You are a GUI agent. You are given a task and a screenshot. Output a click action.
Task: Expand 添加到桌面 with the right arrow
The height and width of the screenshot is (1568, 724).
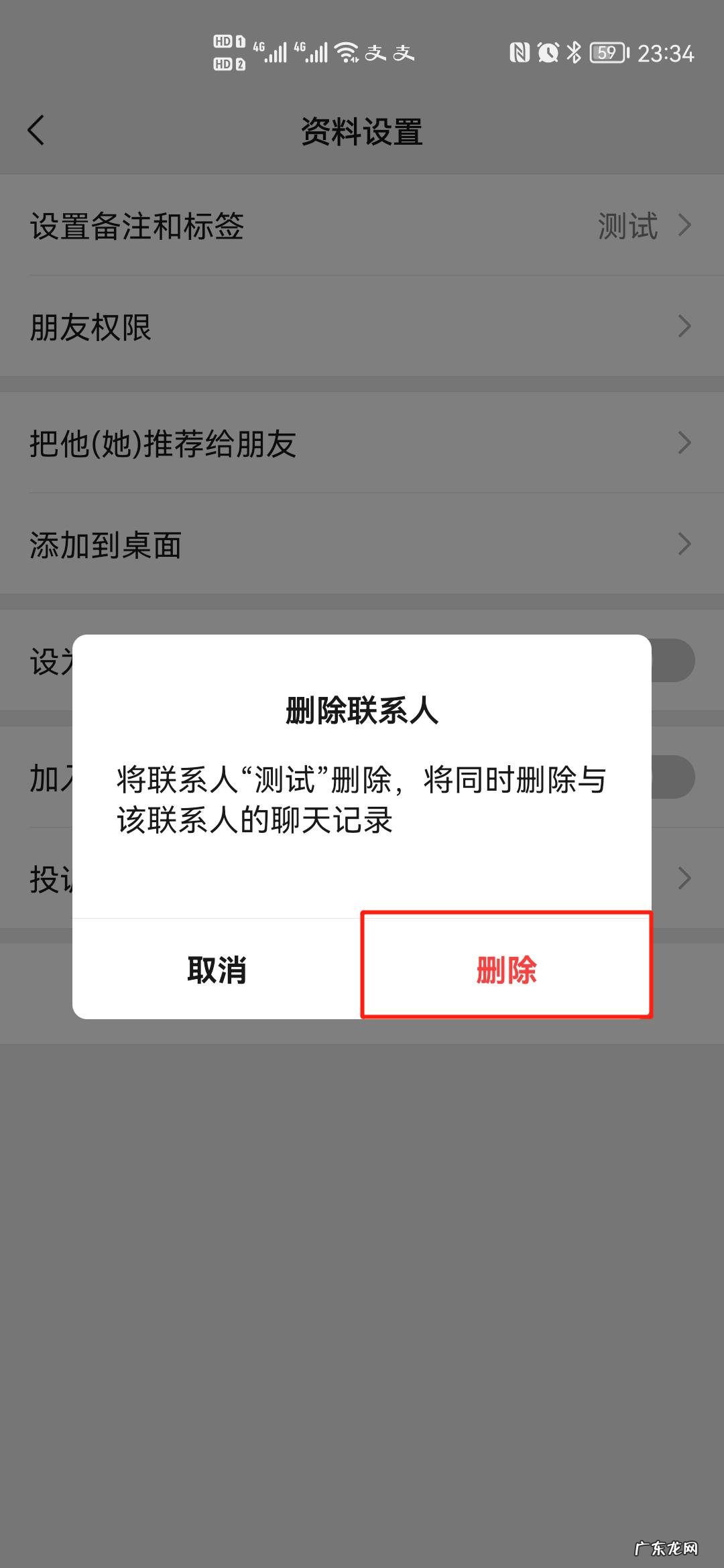(x=684, y=544)
